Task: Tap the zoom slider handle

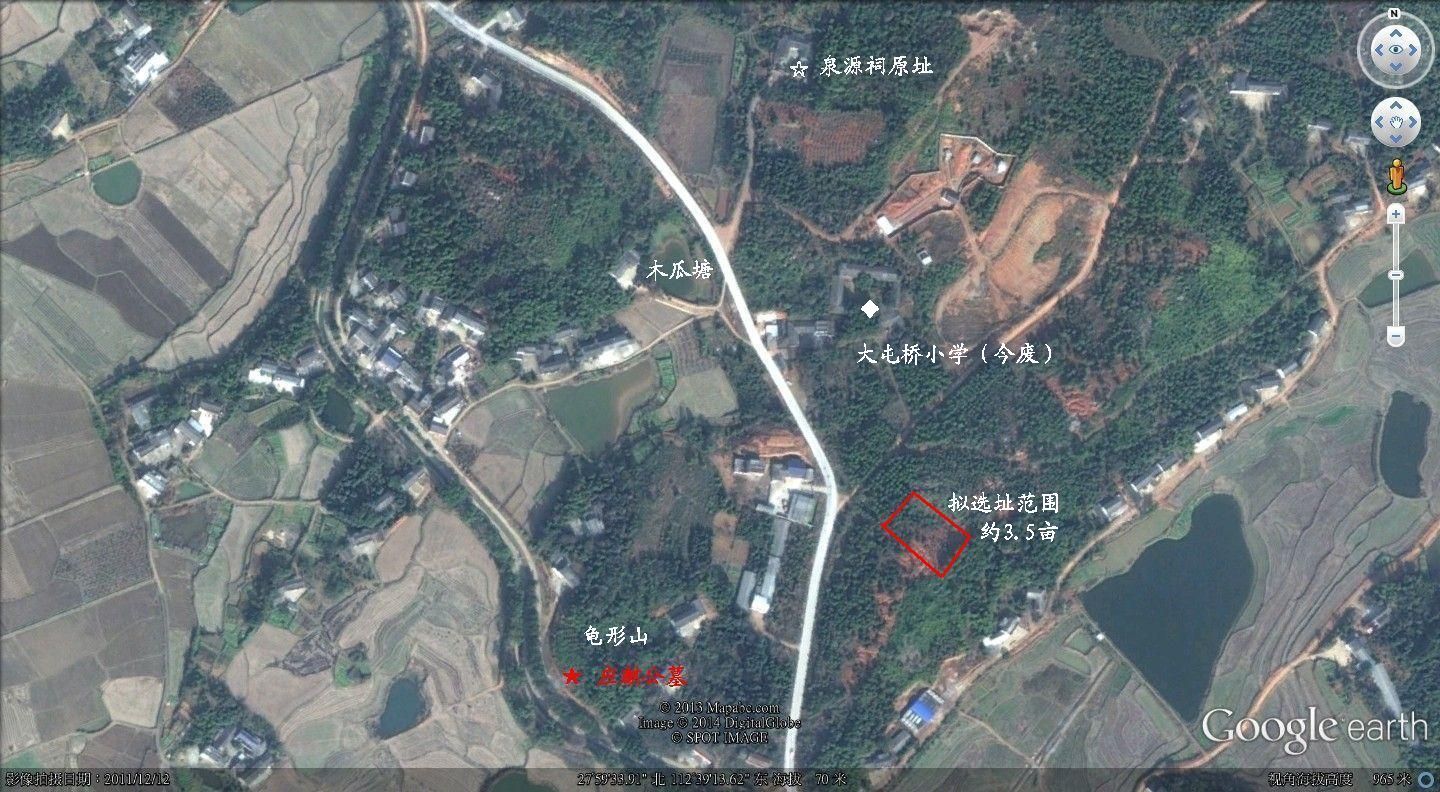Action: pyautogui.click(x=1396, y=274)
